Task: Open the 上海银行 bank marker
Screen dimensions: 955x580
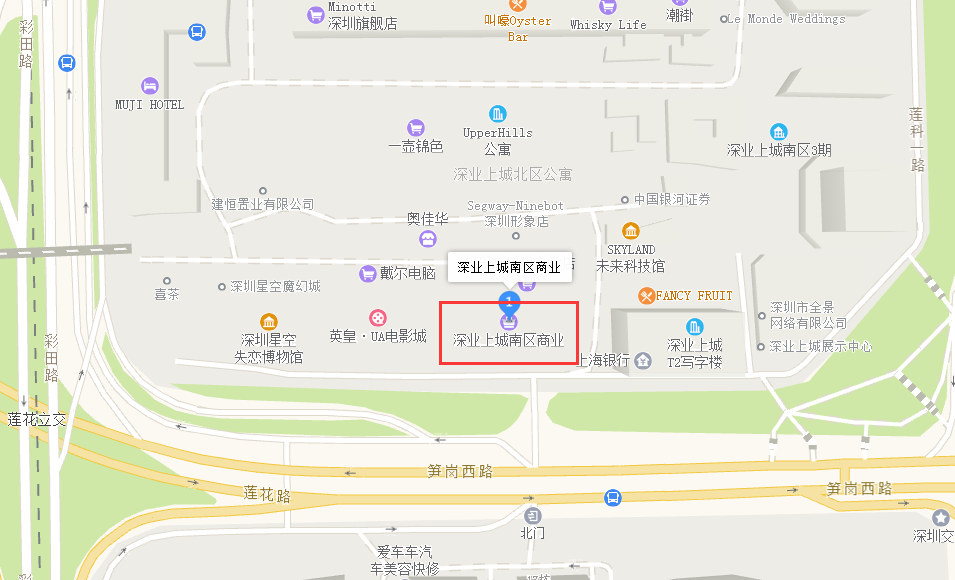Action: click(645, 360)
